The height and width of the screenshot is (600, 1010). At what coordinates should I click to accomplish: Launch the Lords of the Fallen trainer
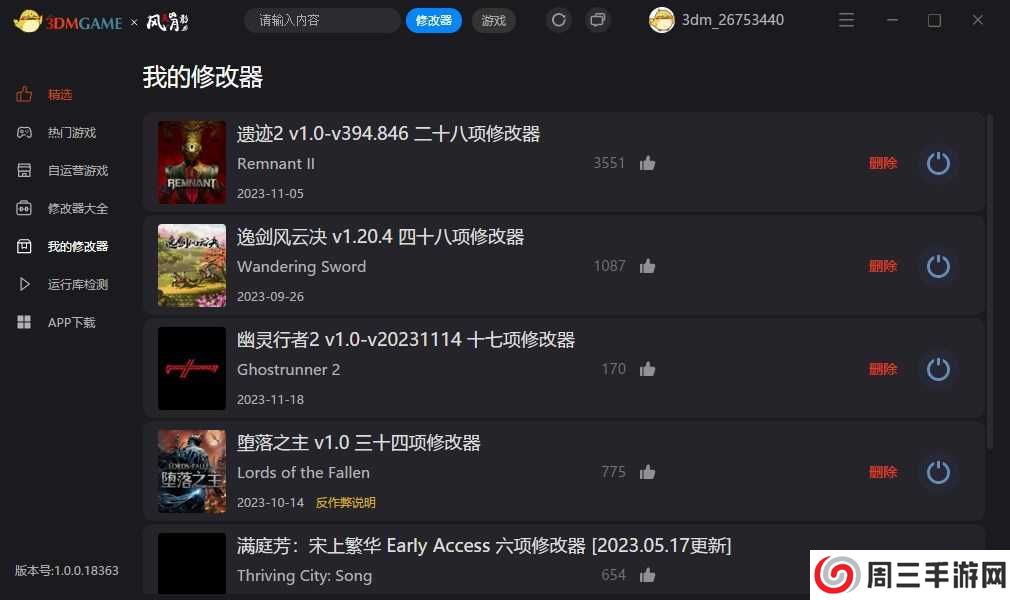(938, 472)
